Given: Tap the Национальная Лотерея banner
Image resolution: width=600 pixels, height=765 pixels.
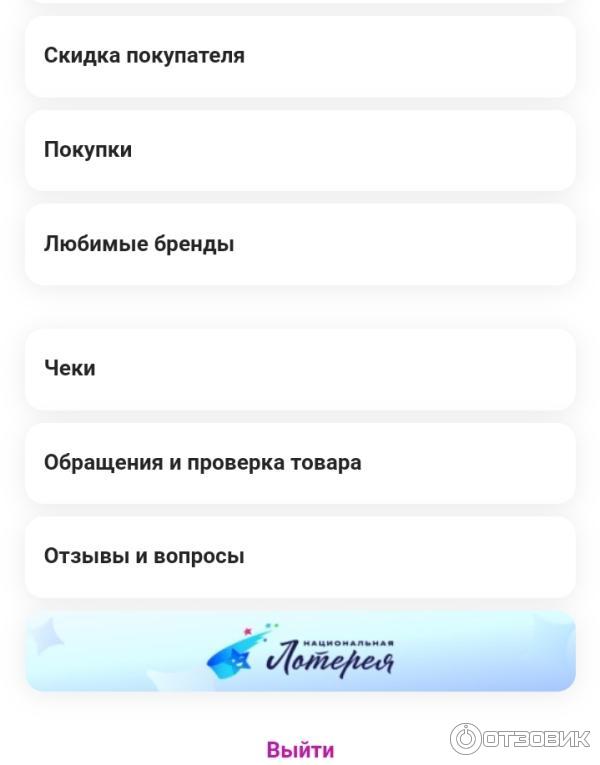Looking at the screenshot, I should pos(300,651).
